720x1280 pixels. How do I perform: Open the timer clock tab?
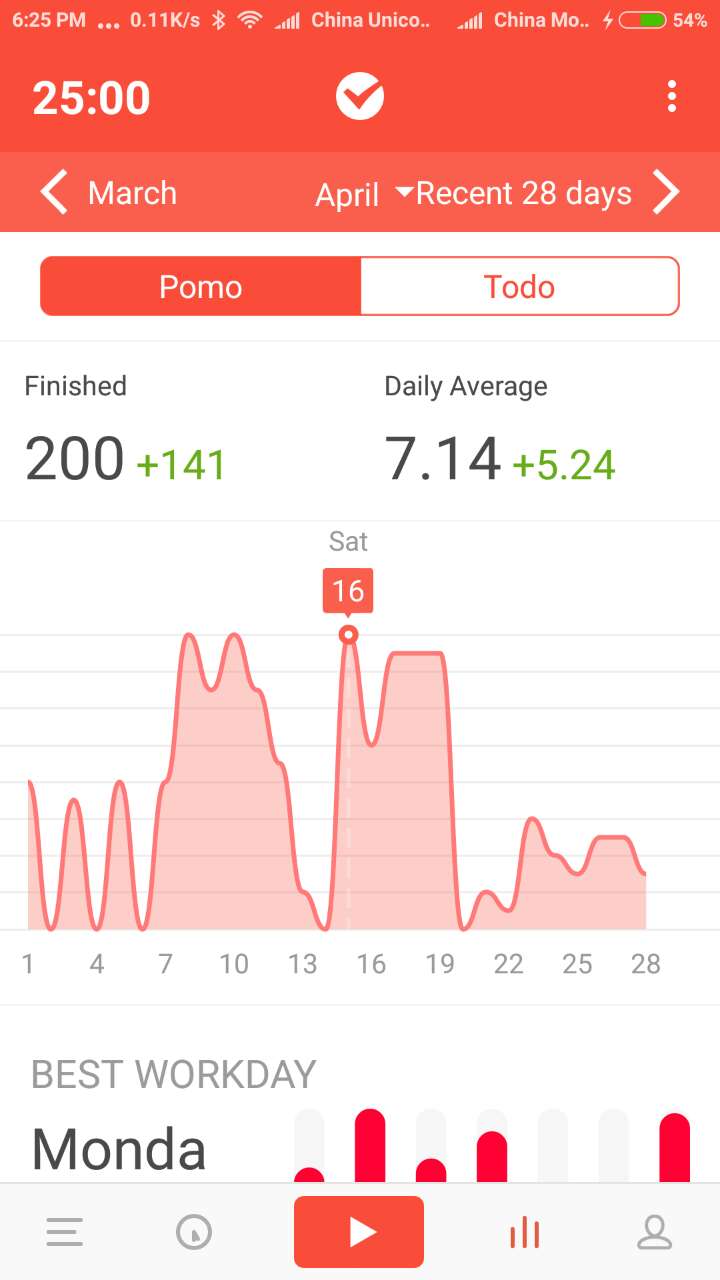tap(194, 1232)
